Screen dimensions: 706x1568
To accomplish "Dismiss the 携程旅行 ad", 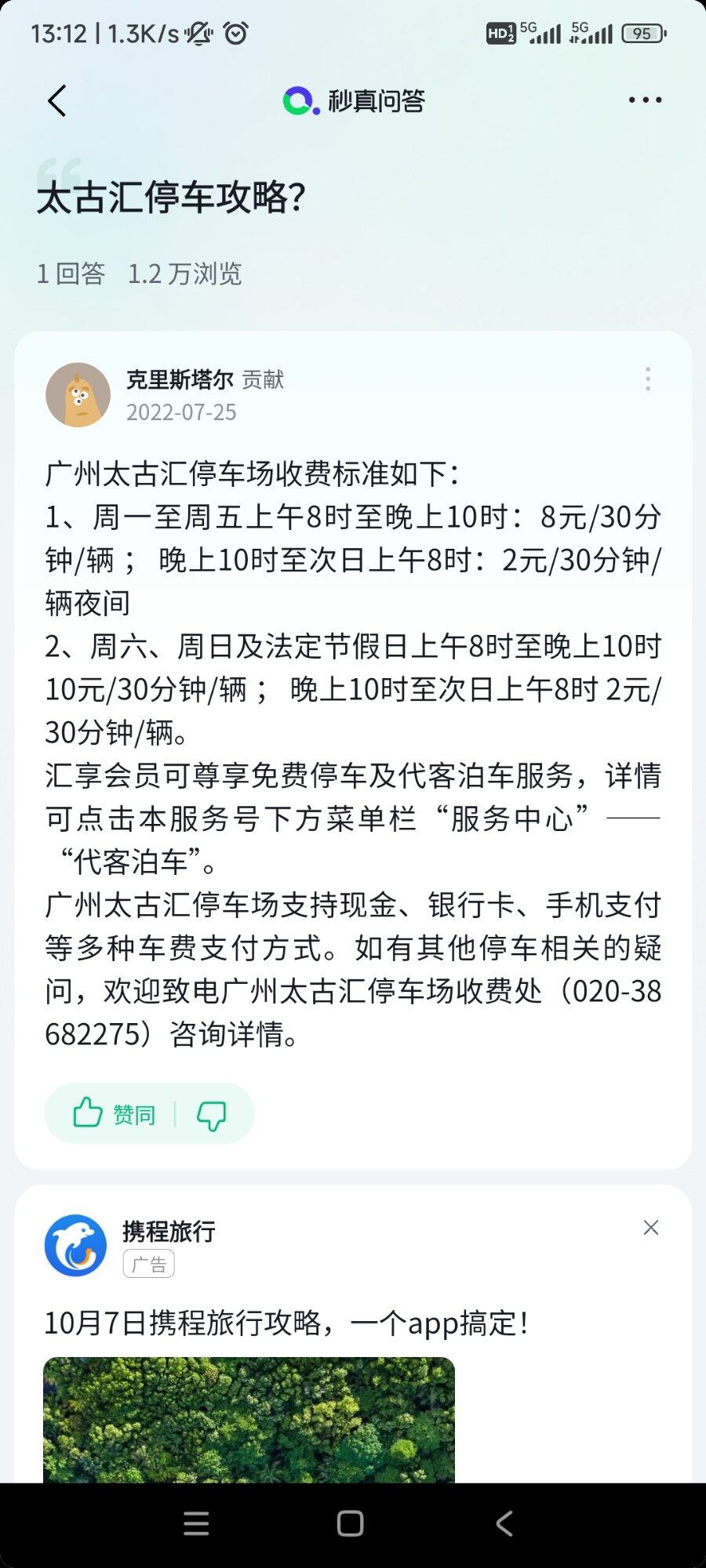I will (650, 1228).
